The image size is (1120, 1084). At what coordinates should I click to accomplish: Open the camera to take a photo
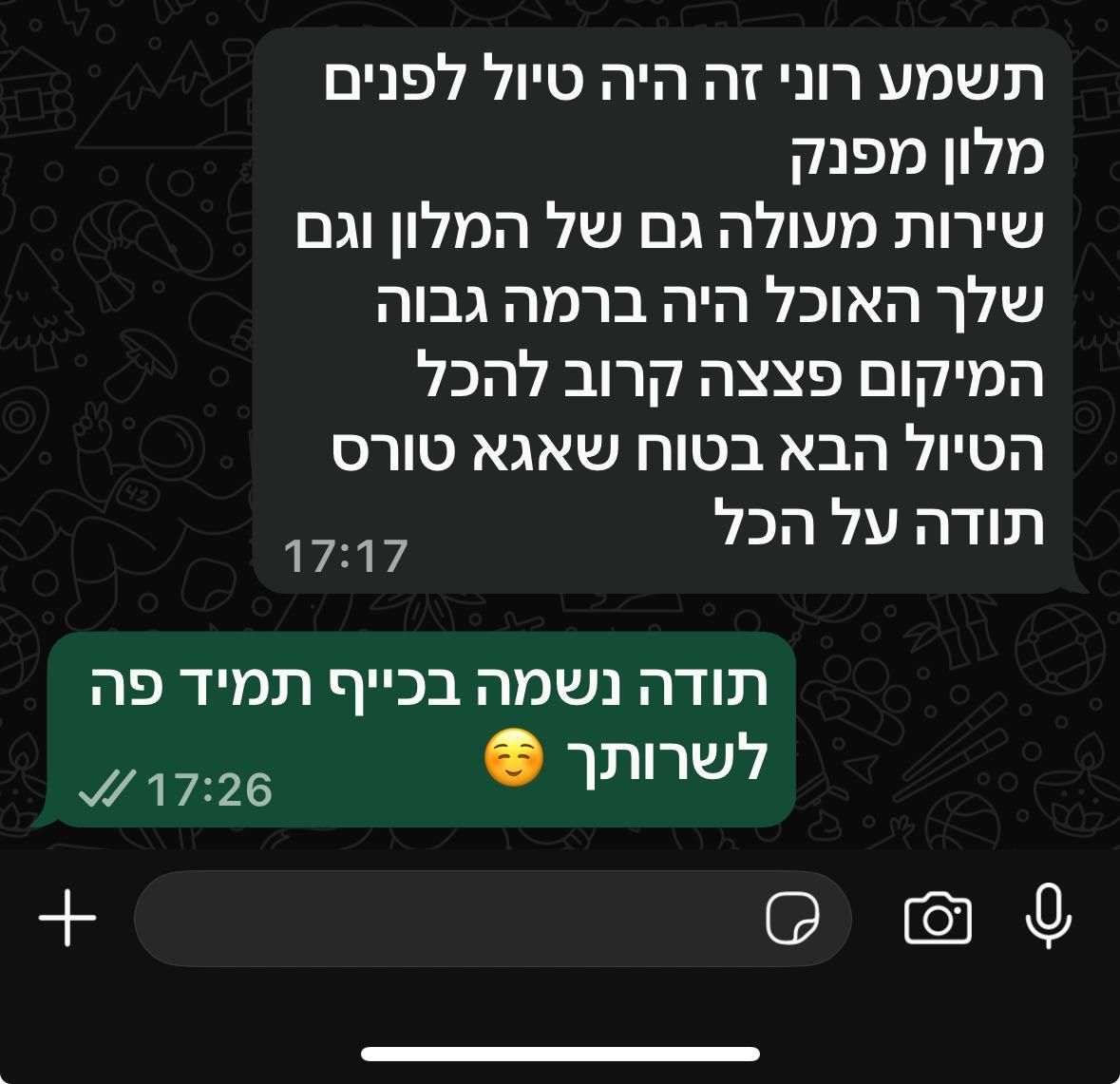click(937, 918)
